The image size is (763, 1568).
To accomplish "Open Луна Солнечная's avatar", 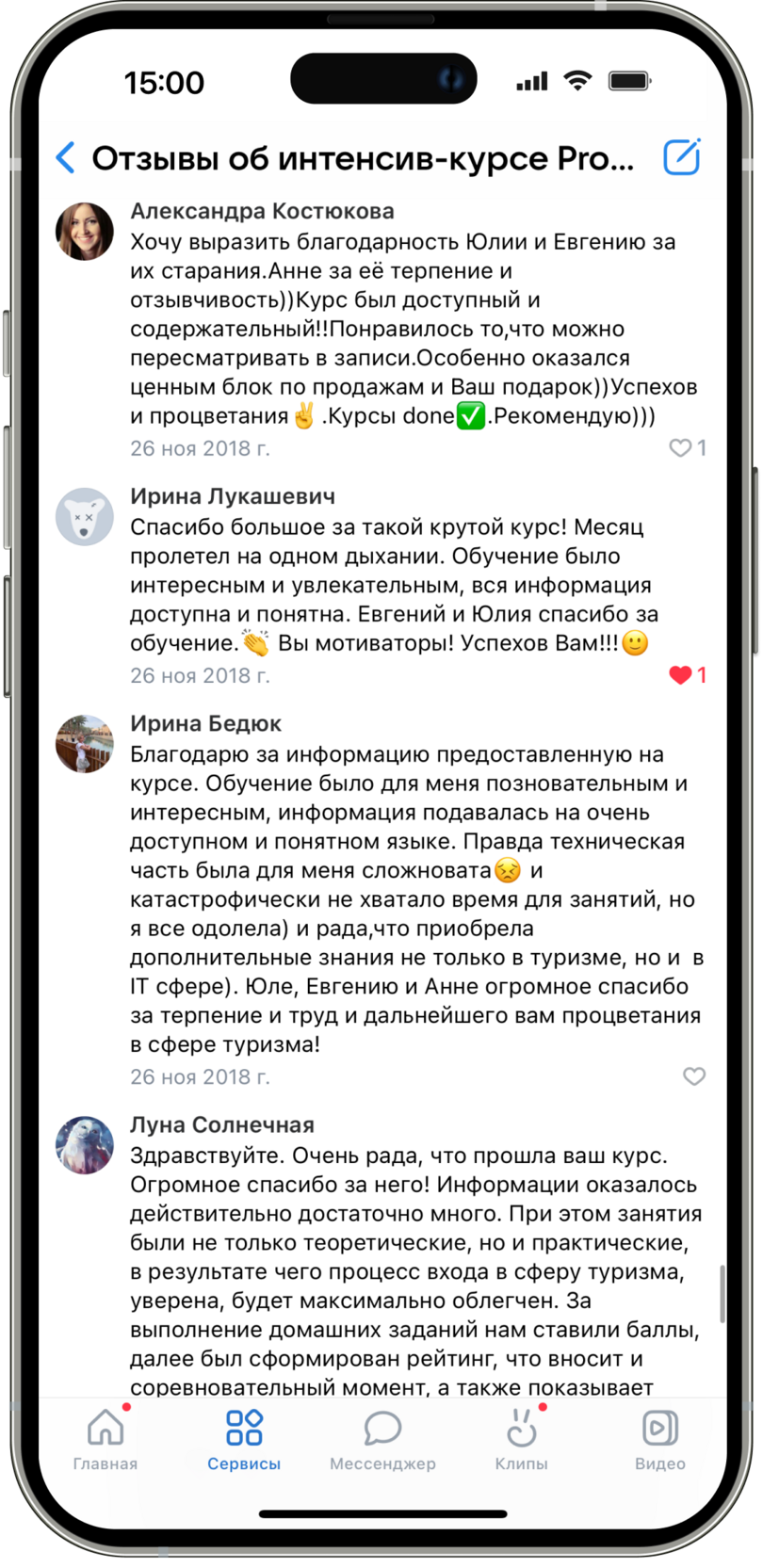I will click(x=85, y=1144).
